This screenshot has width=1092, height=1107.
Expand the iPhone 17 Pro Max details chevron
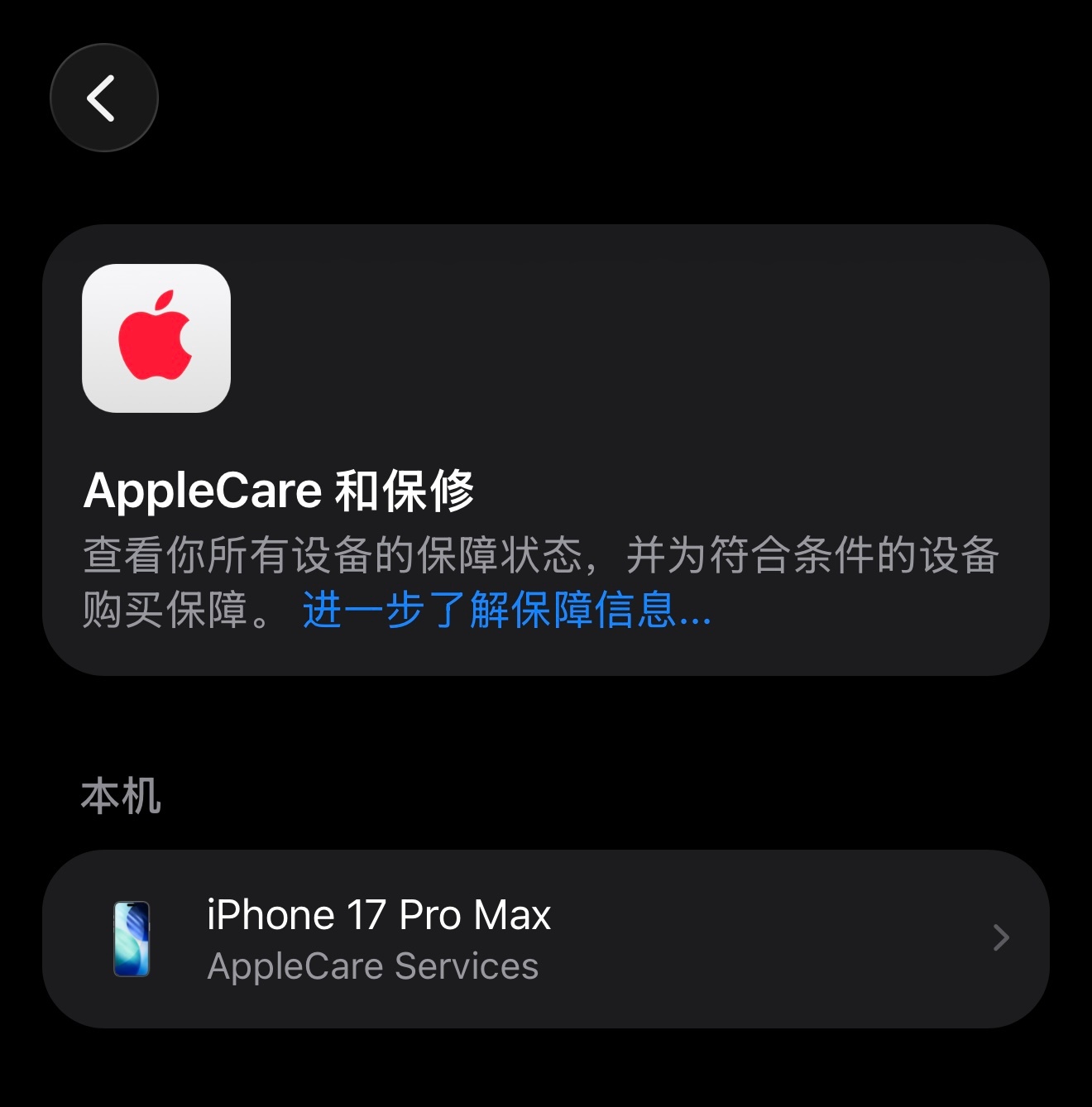click(1002, 937)
